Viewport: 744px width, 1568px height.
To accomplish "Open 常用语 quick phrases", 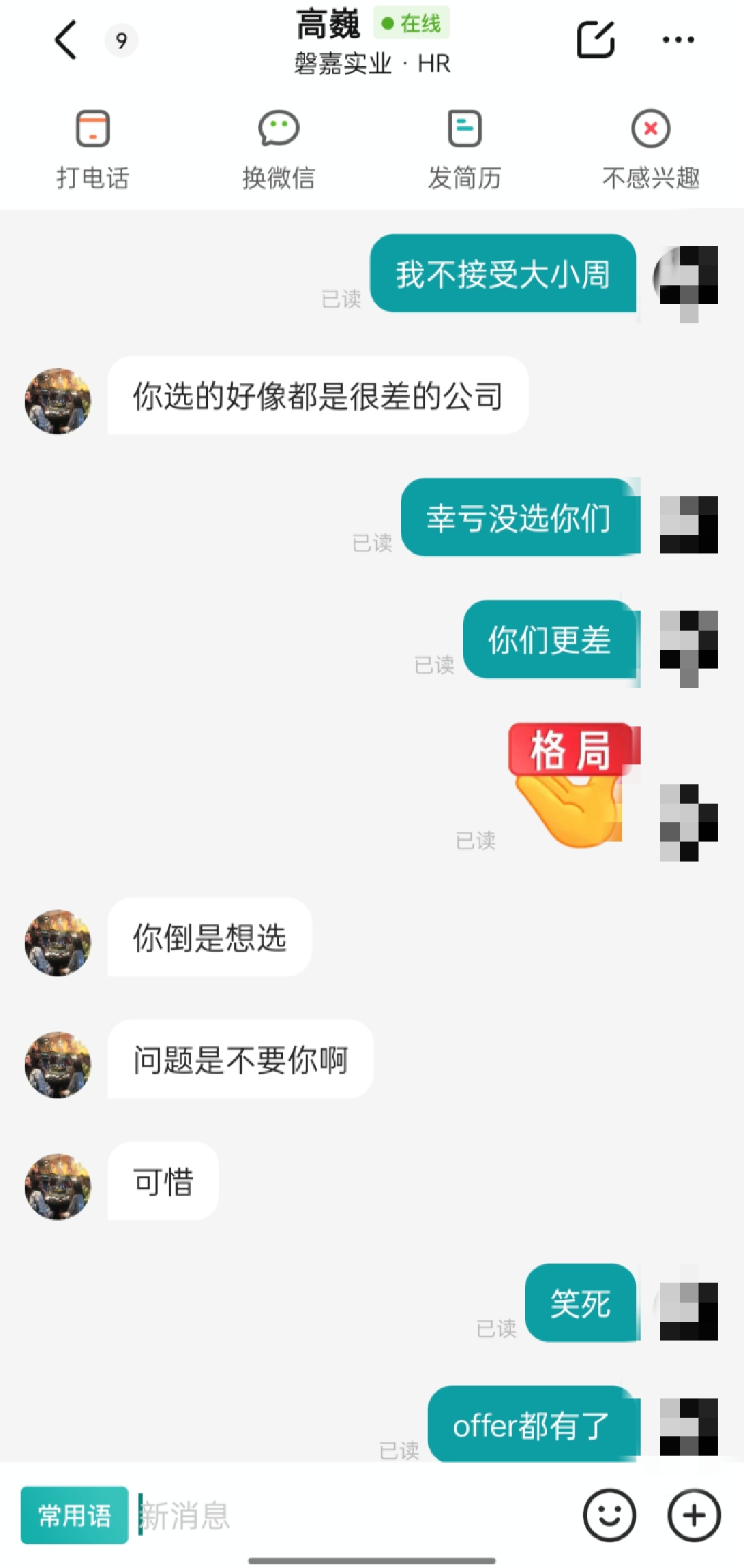I will point(74,1515).
